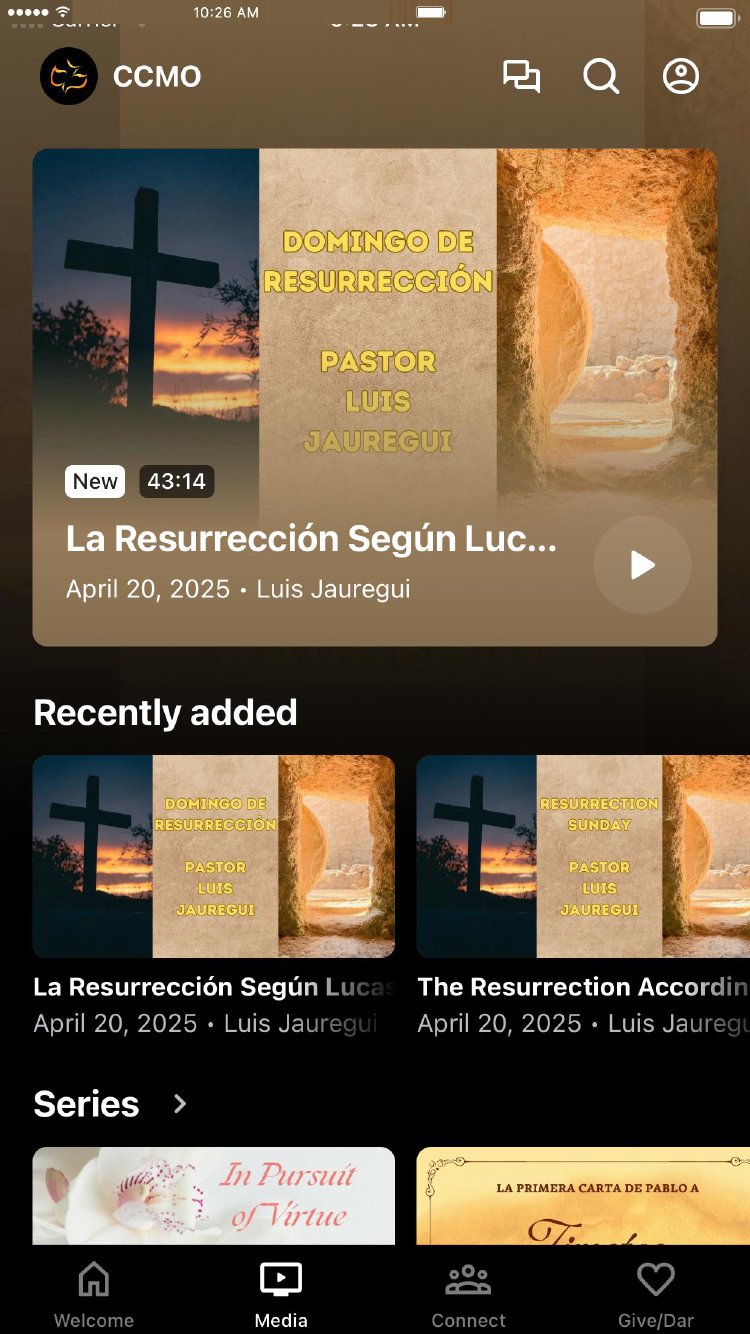Open the user profile icon
Viewport: 750px width, 1334px height.
pos(681,77)
